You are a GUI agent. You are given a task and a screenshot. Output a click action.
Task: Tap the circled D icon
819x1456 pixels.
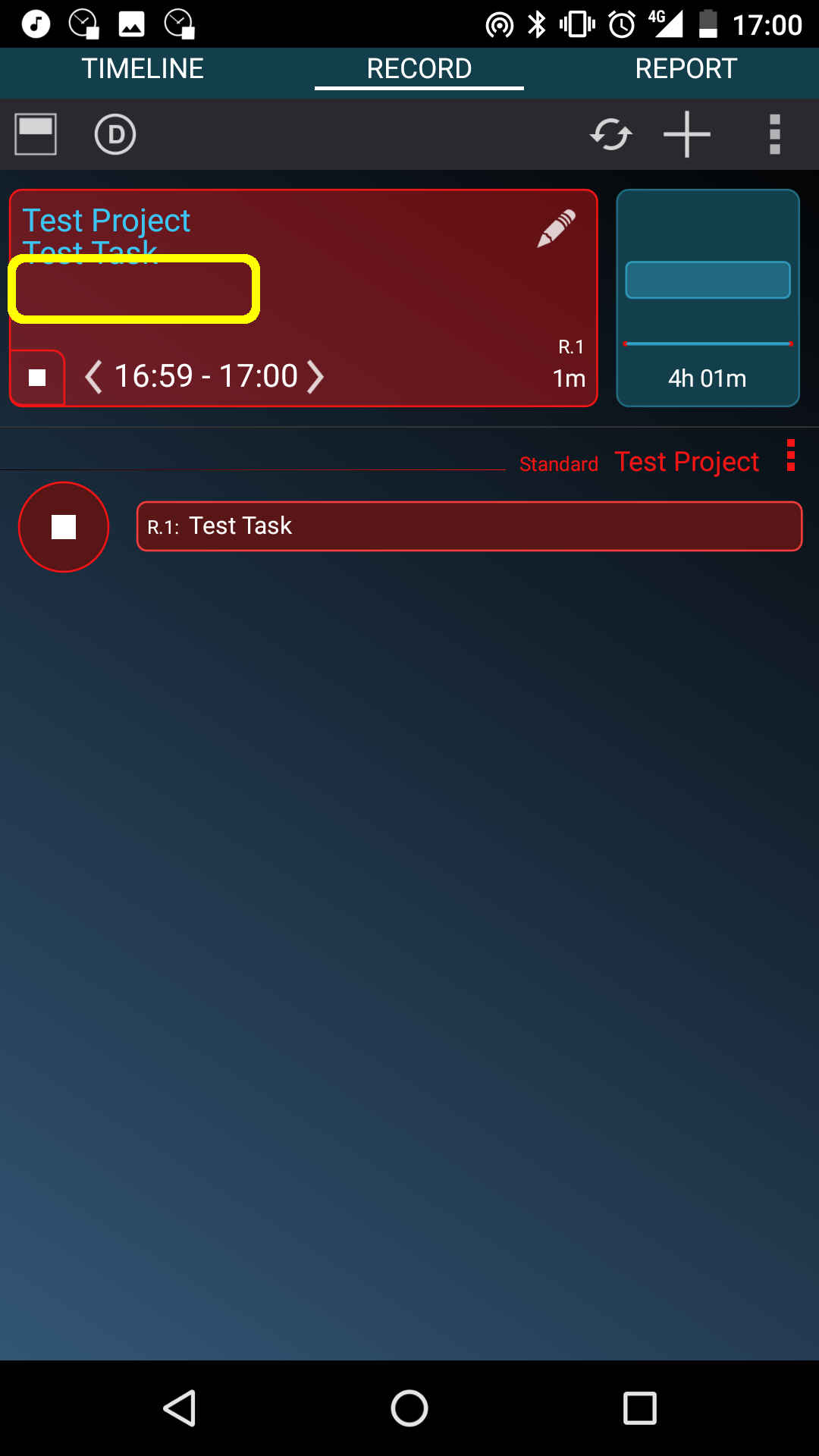tap(115, 135)
